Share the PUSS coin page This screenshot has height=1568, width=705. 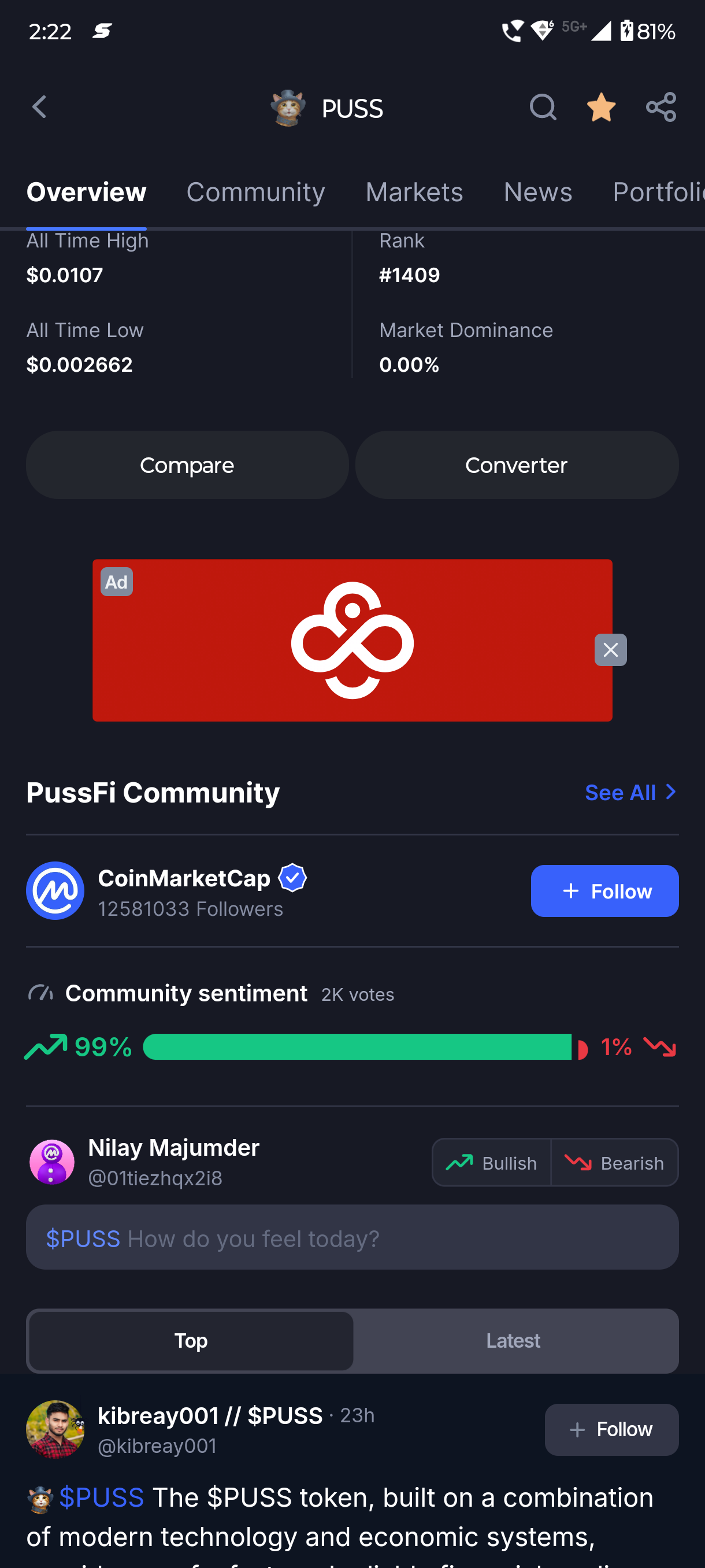click(661, 108)
